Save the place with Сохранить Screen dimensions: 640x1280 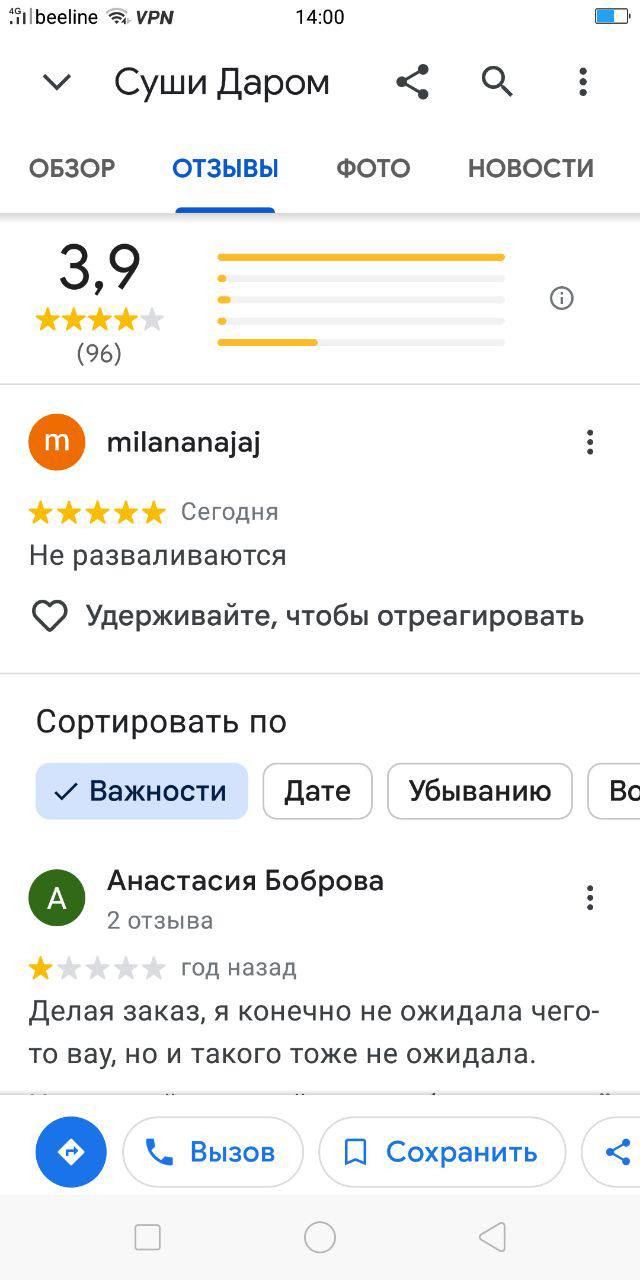(x=441, y=1152)
